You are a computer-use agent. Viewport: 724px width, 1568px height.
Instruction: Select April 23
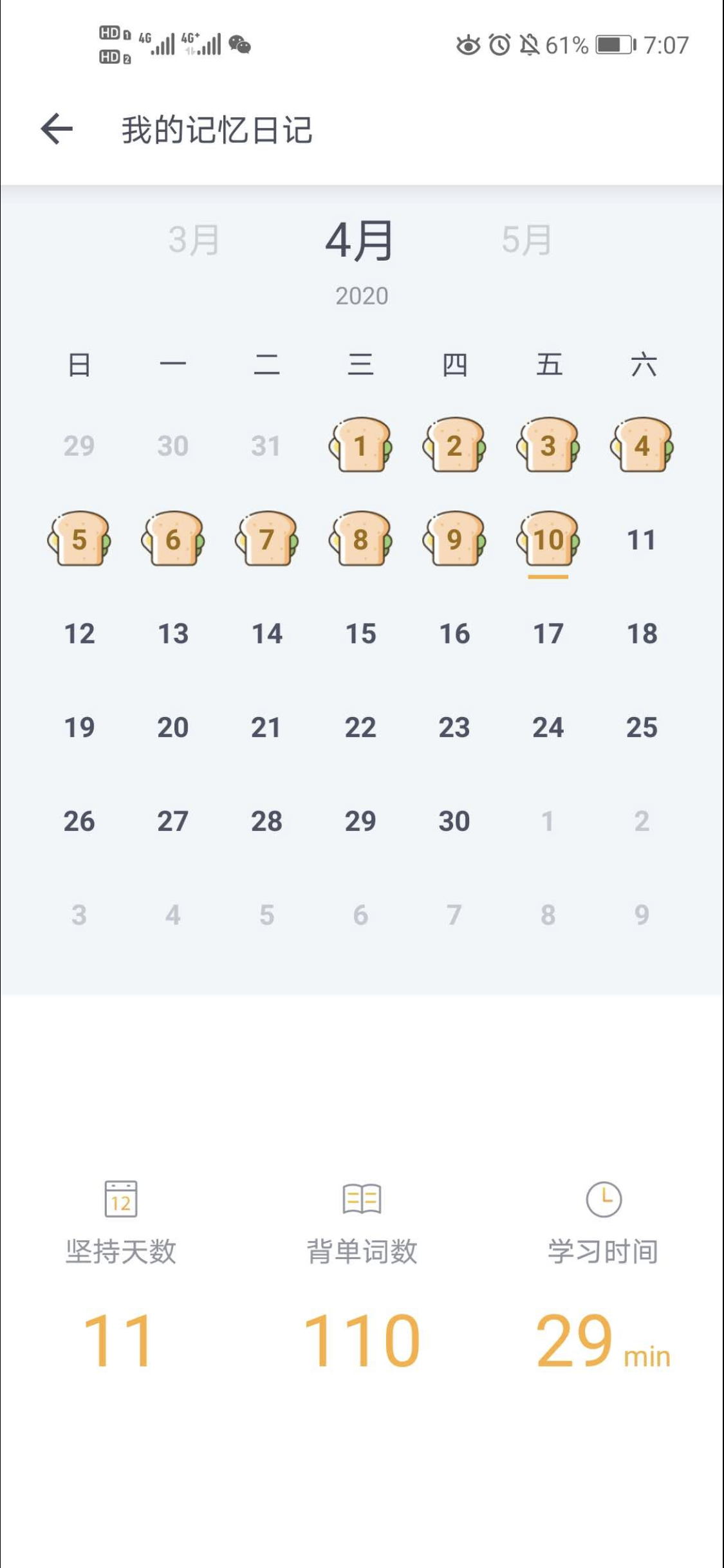[454, 727]
